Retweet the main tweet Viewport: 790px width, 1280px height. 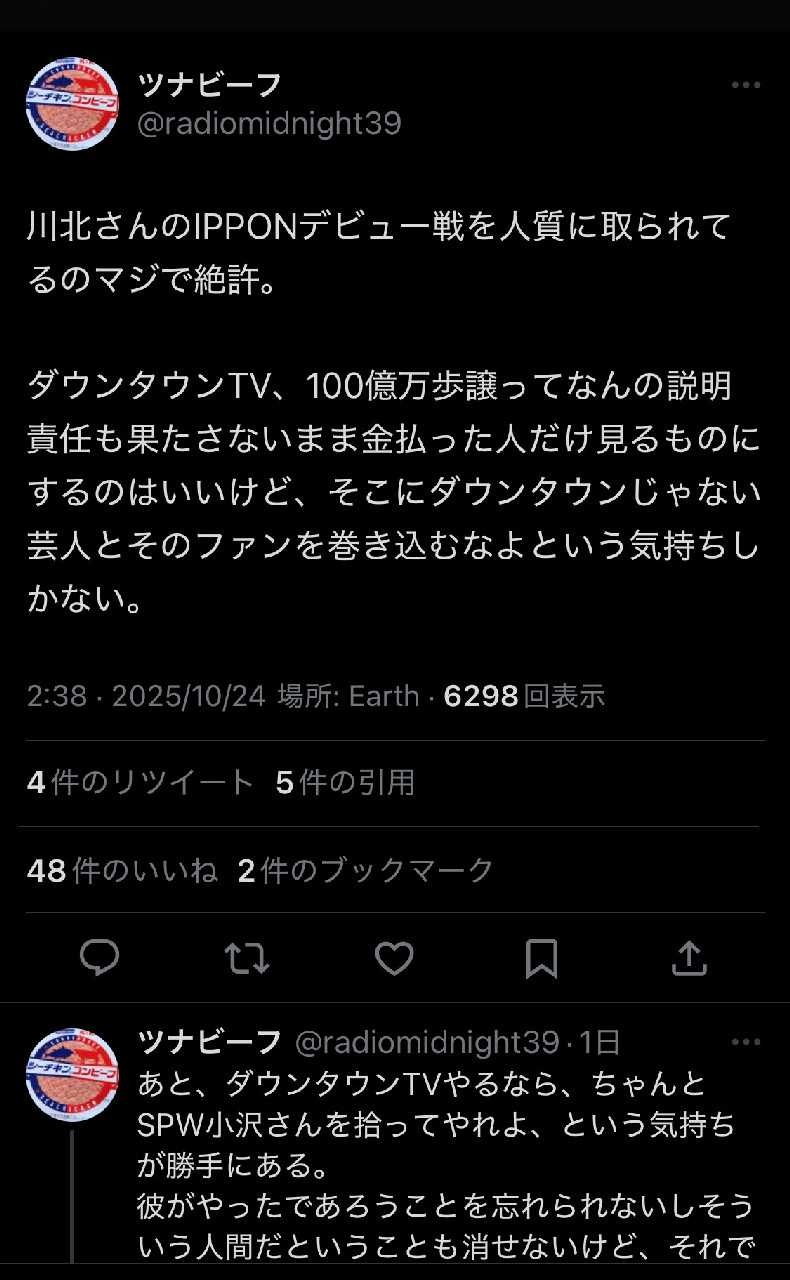[x=246, y=958]
